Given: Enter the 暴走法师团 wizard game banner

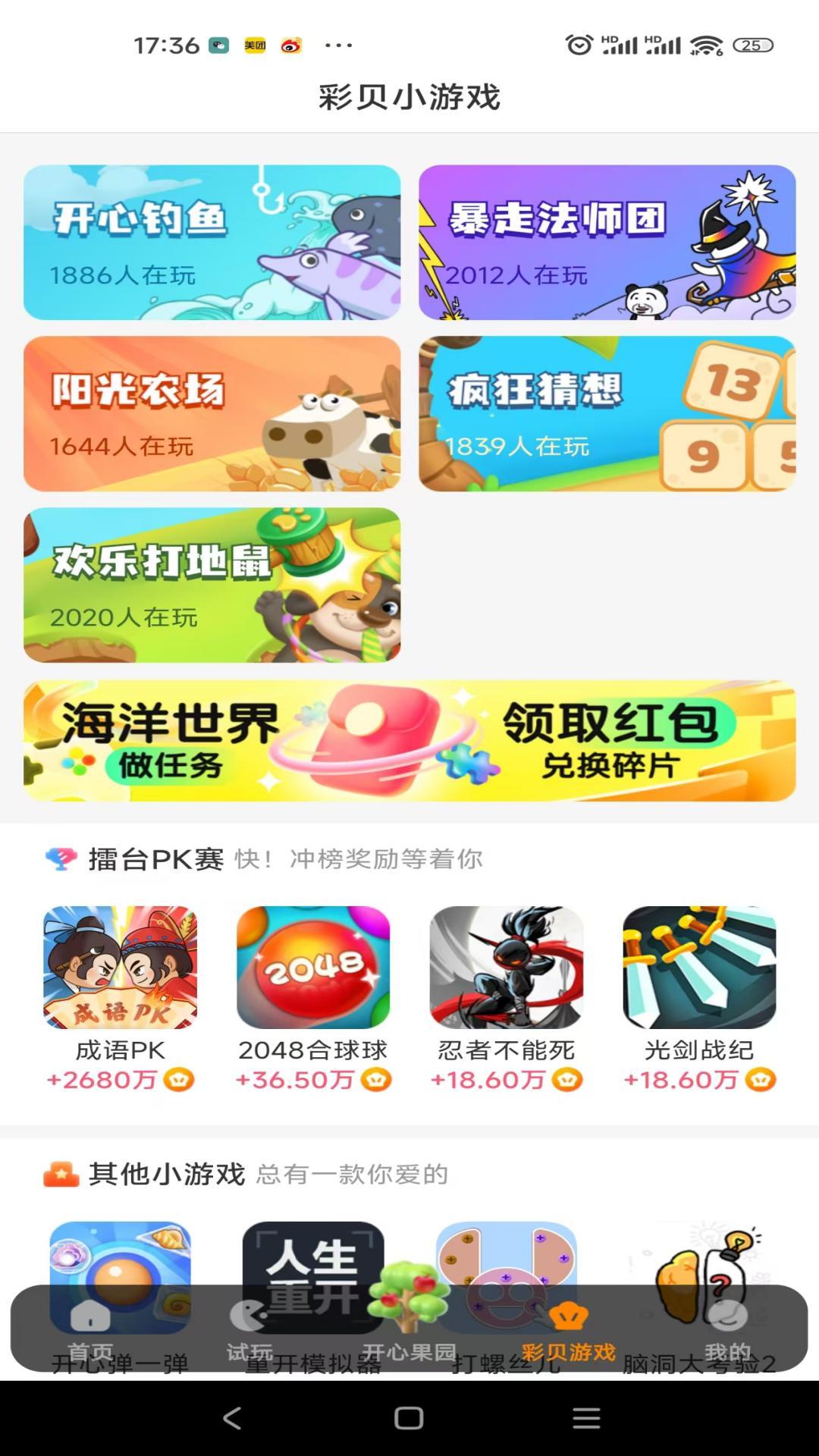Looking at the screenshot, I should click(606, 241).
